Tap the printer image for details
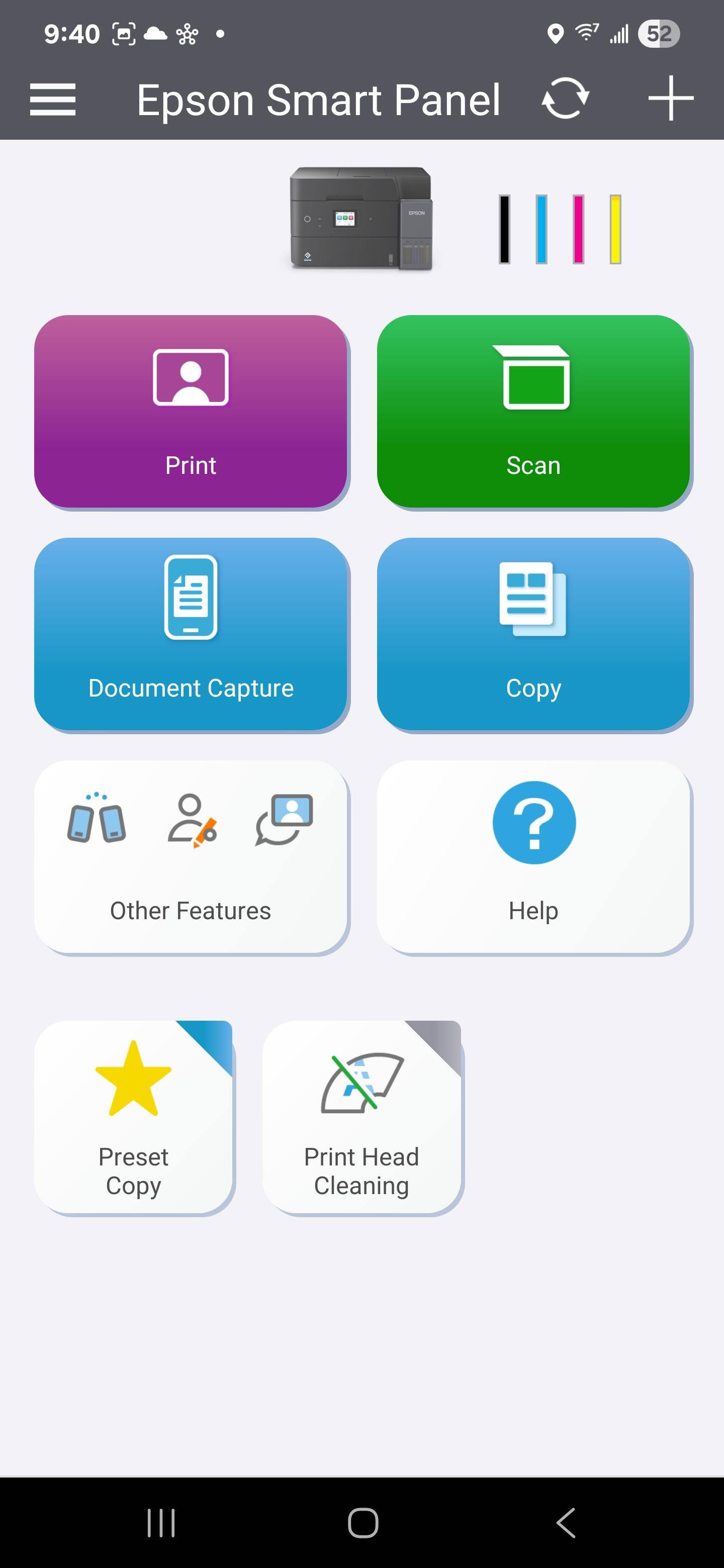 click(x=361, y=219)
